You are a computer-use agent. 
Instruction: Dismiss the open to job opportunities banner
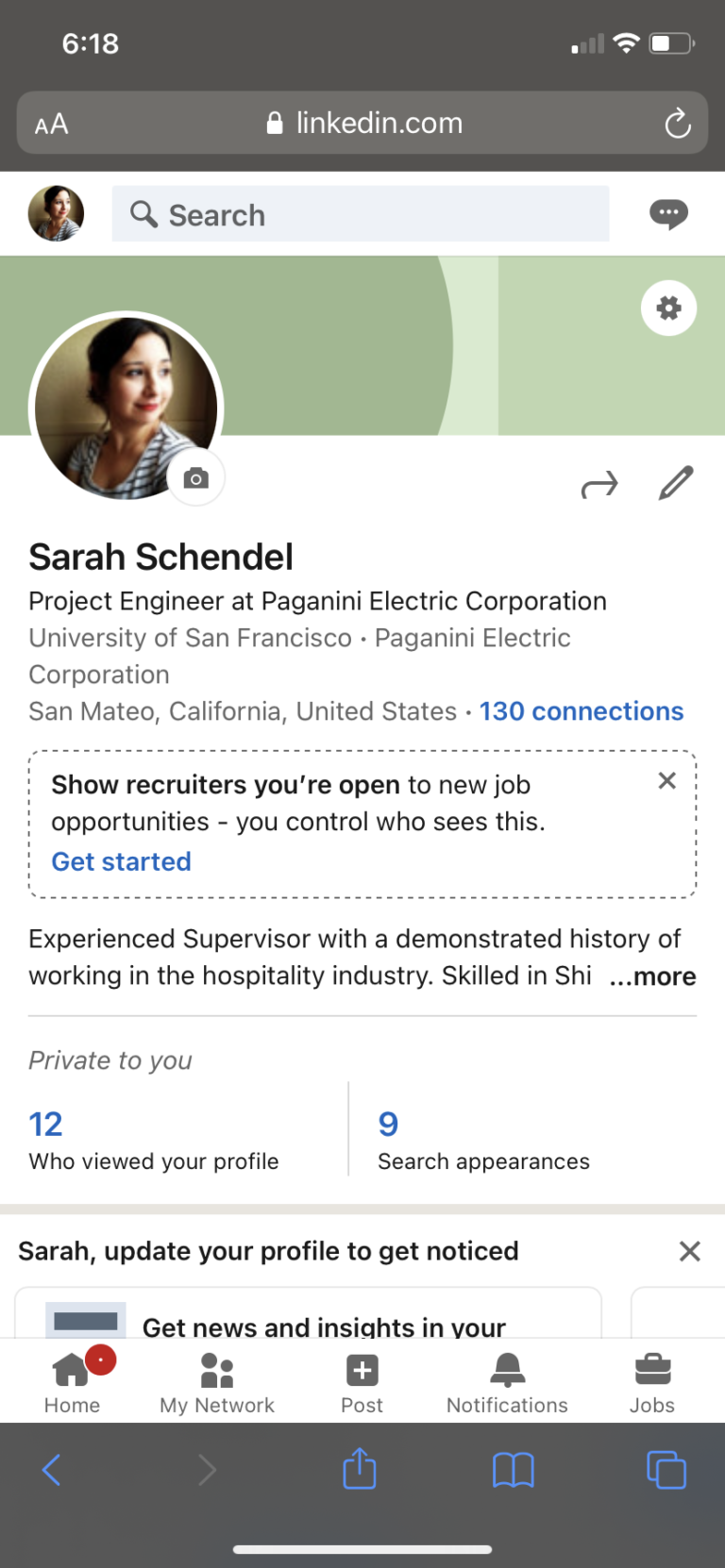click(x=666, y=780)
